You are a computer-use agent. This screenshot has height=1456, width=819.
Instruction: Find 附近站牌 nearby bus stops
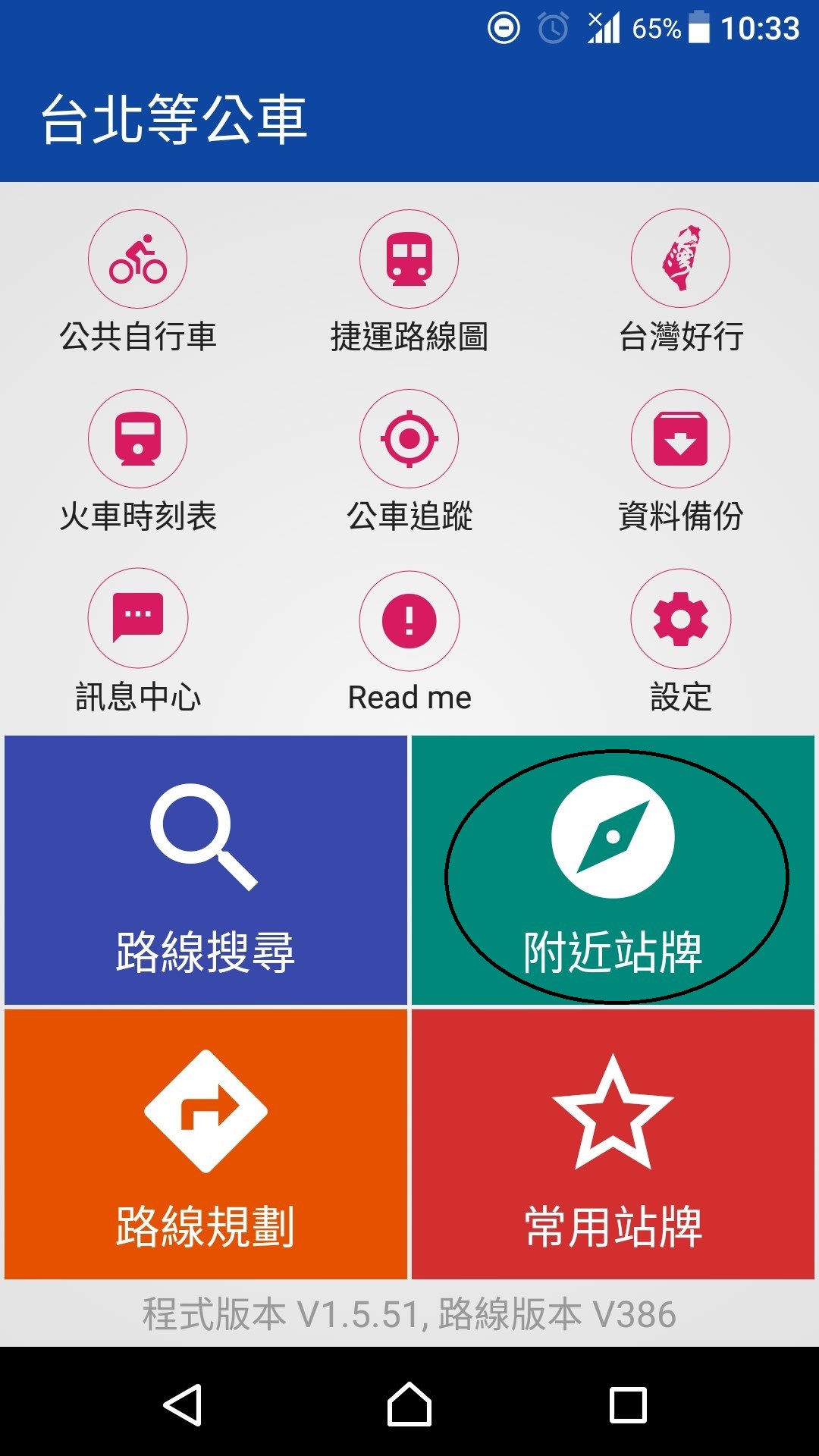[613, 871]
